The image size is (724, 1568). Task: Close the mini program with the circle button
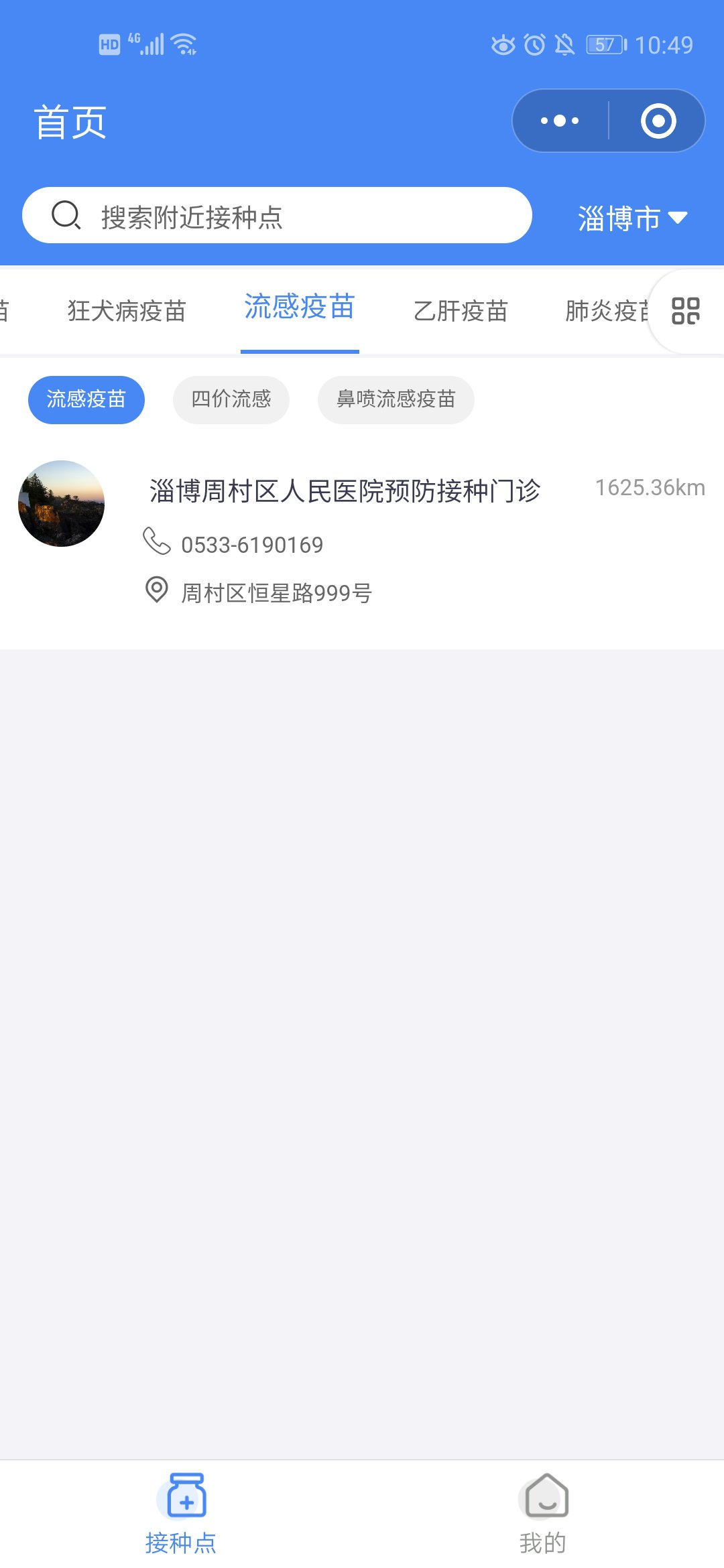[658, 121]
